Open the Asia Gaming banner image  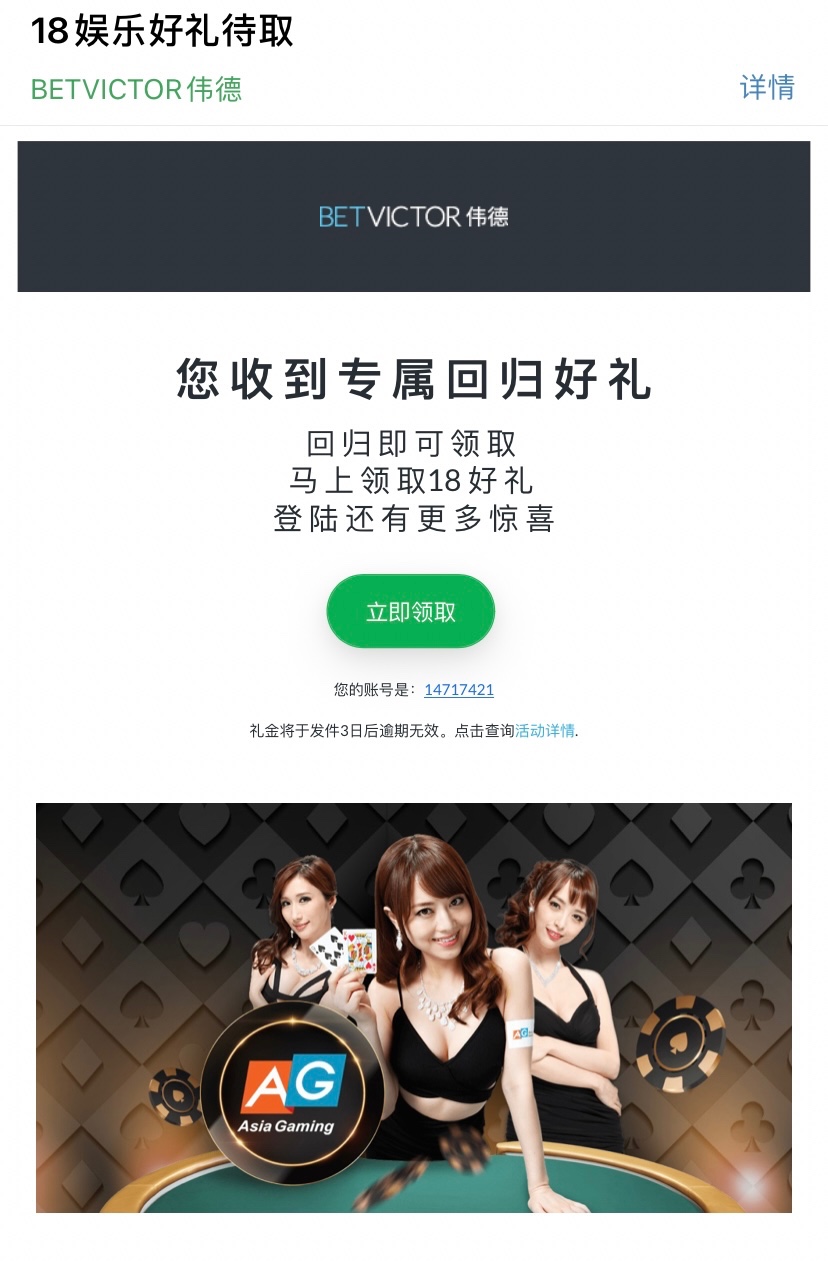414,1007
